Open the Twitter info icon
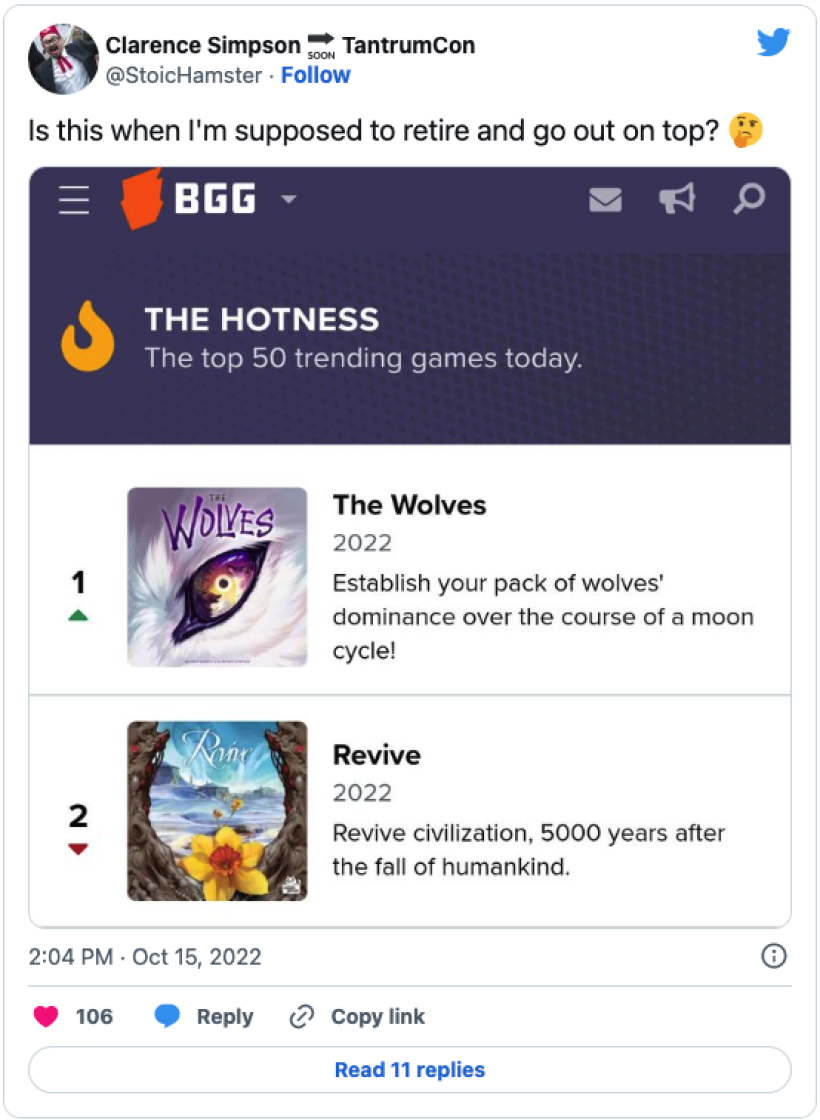Viewport: 820px width, 1120px height. [773, 957]
